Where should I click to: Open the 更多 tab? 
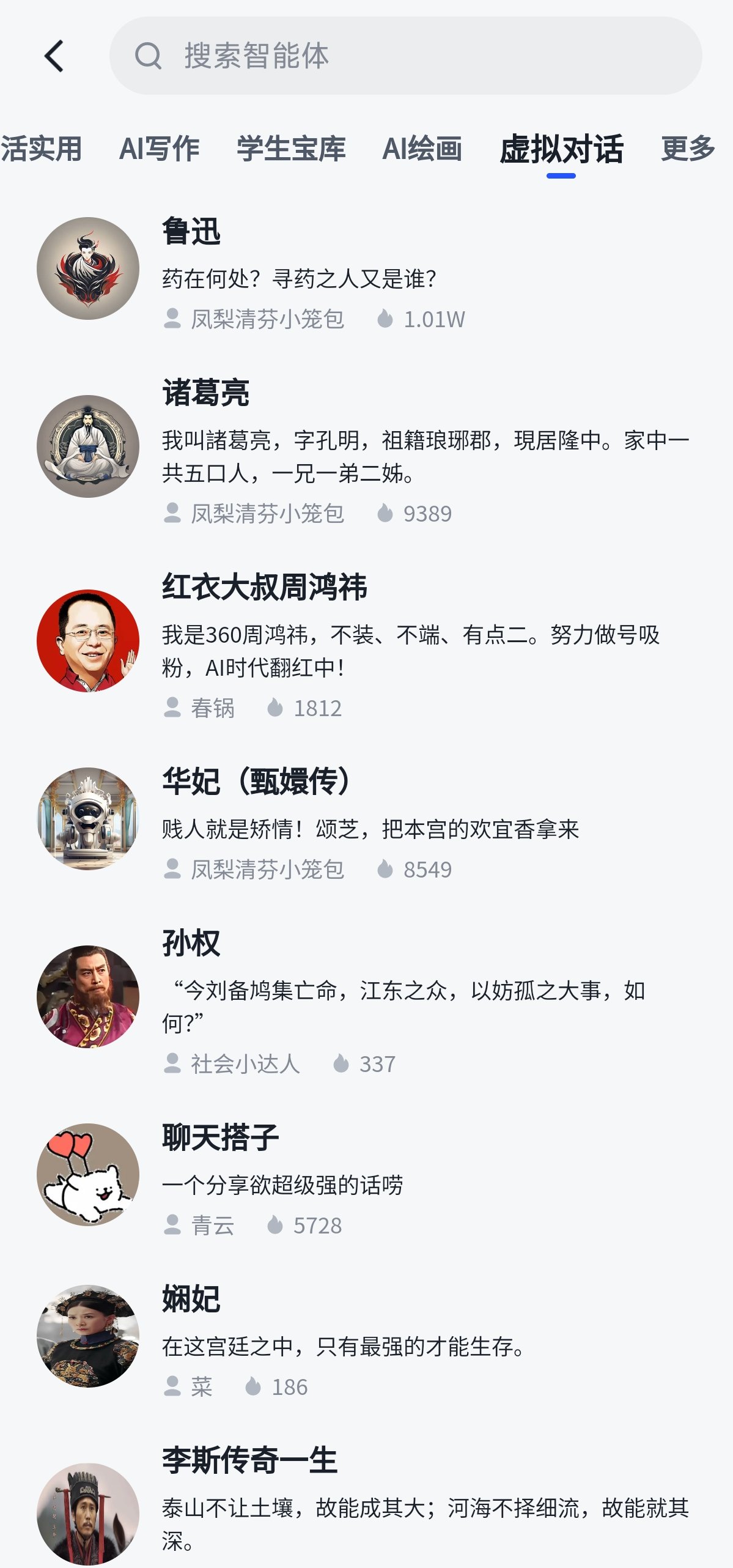point(687,149)
